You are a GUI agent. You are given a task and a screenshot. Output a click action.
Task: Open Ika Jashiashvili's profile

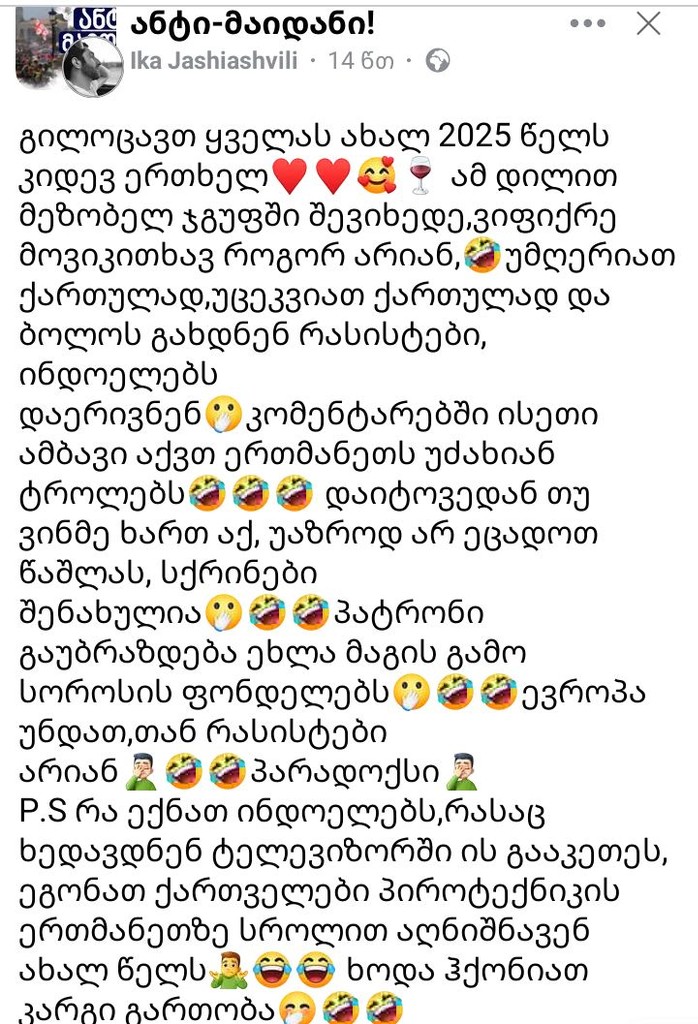coord(214,61)
